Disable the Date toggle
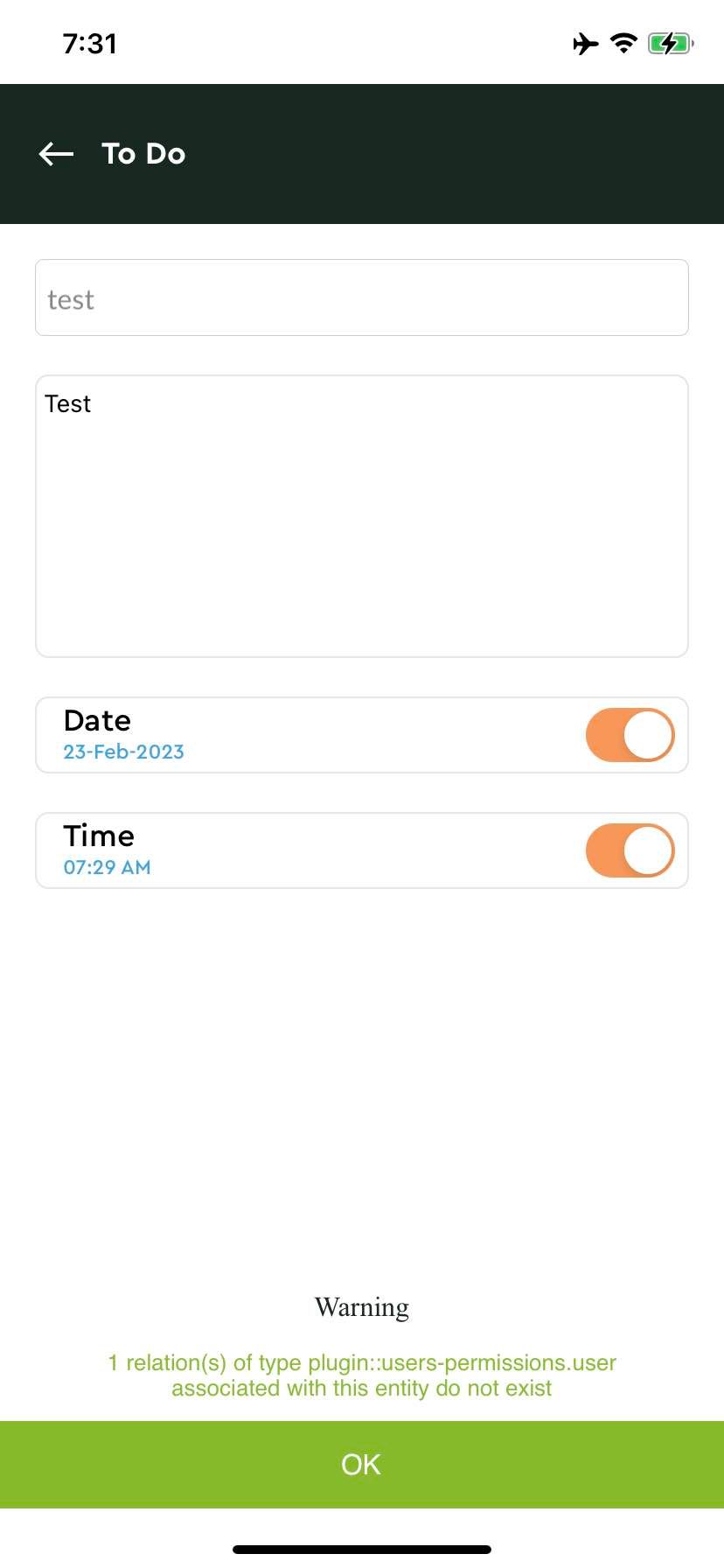This screenshot has width=724, height=1568. 630,735
